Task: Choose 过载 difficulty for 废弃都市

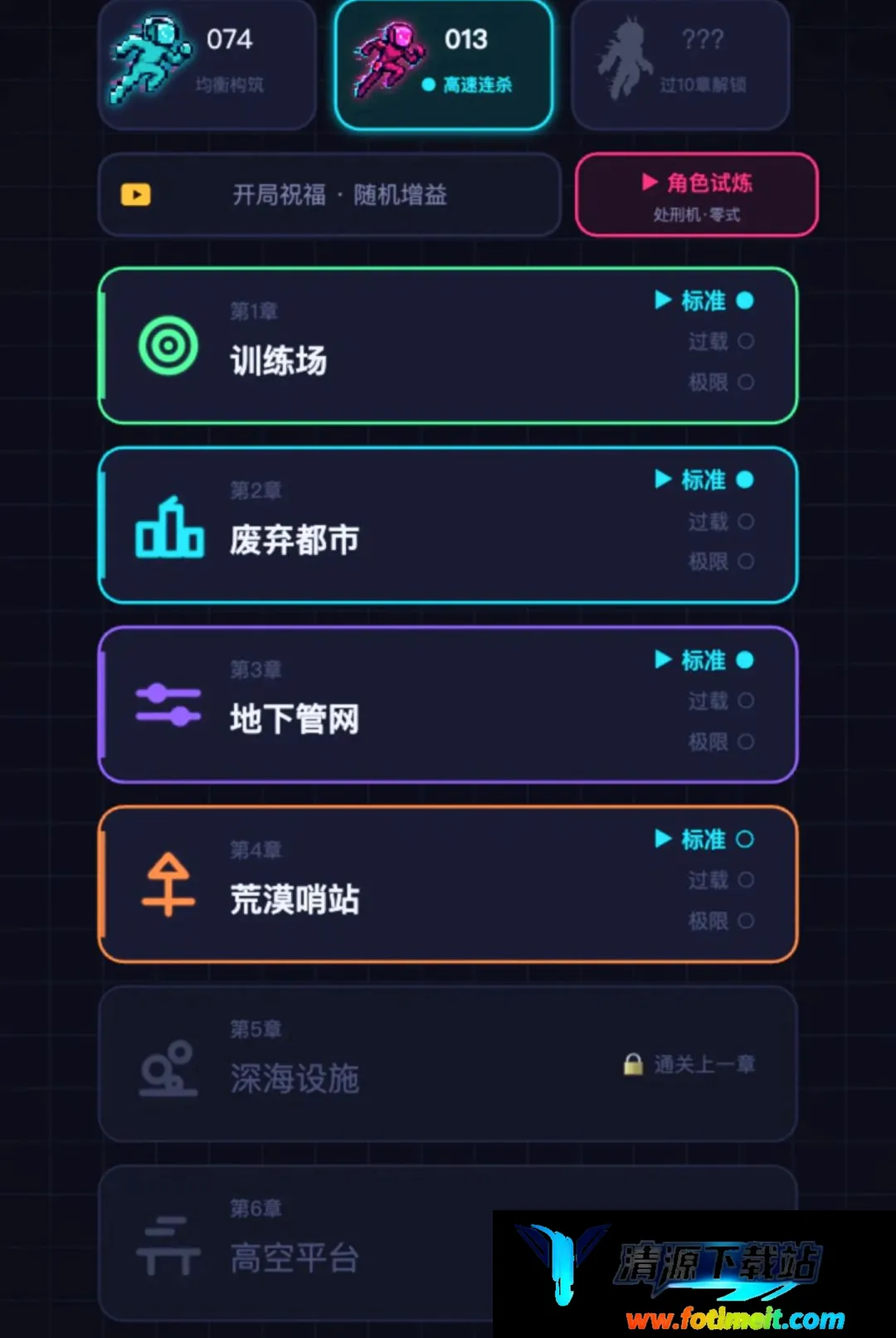Action: (720, 521)
